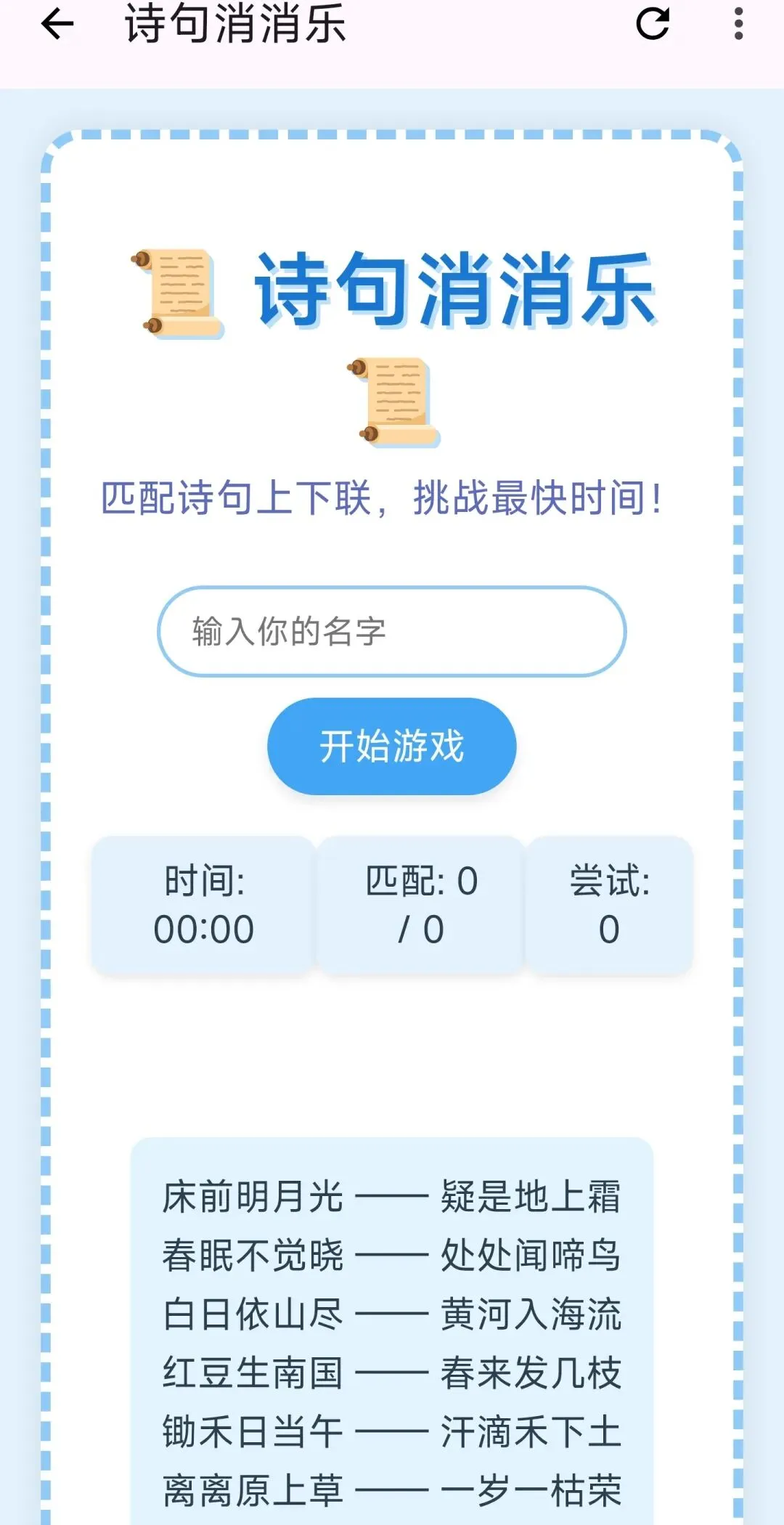Viewport: 784px width, 1525px height.
Task: Start the game with 开始游戏
Action: coord(392,746)
